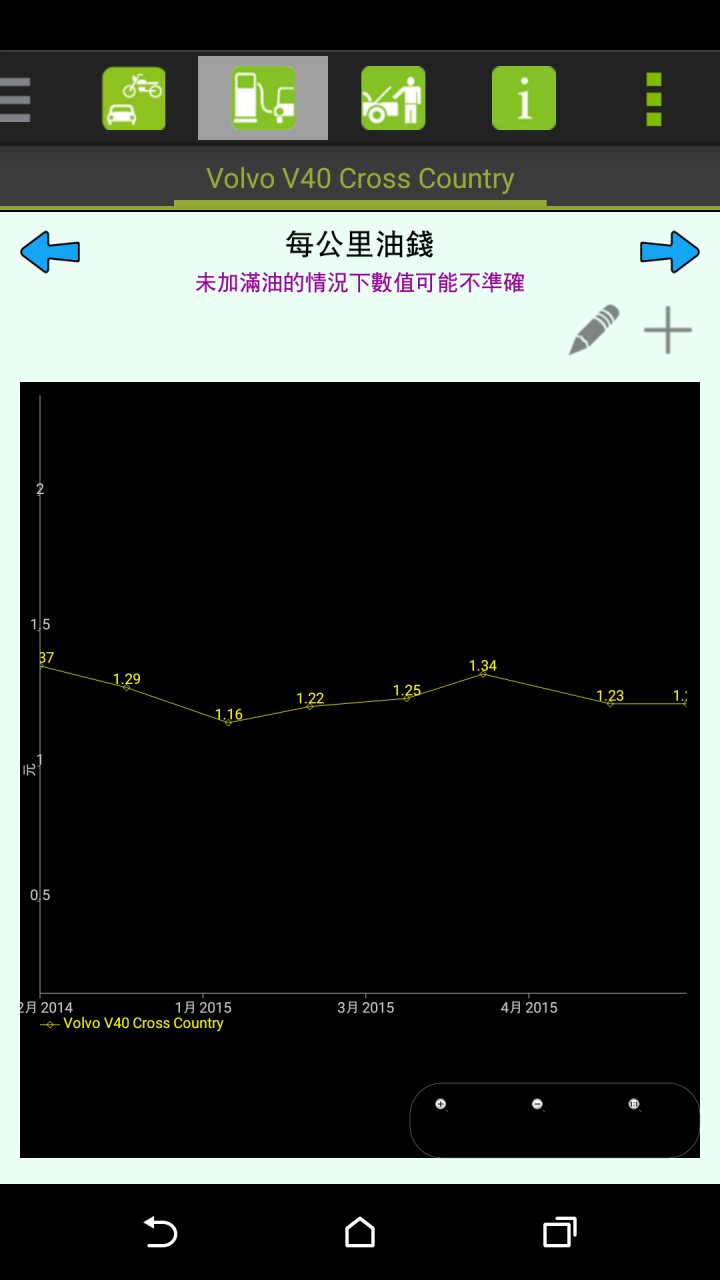Go back using system back button
Screen dimensions: 720x1280
(160, 1232)
